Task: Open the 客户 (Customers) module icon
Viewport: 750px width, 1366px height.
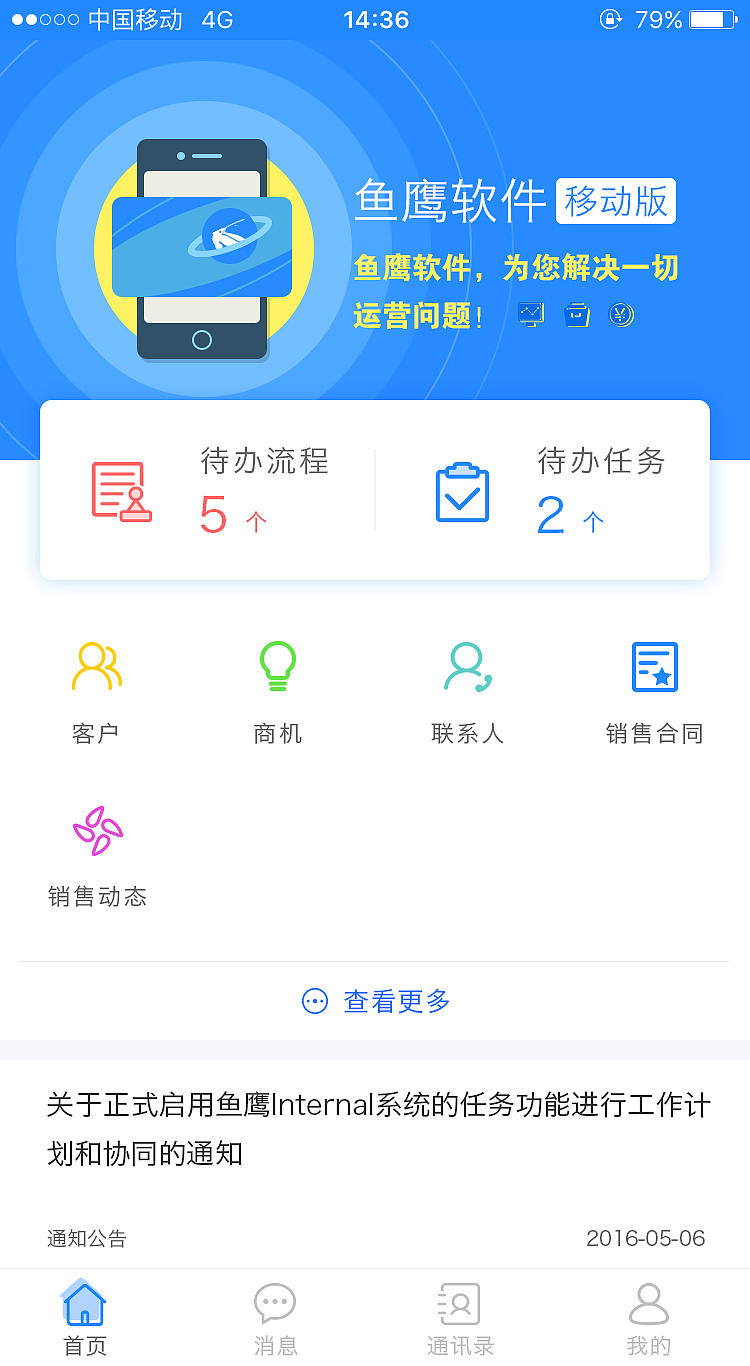Action: click(96, 666)
